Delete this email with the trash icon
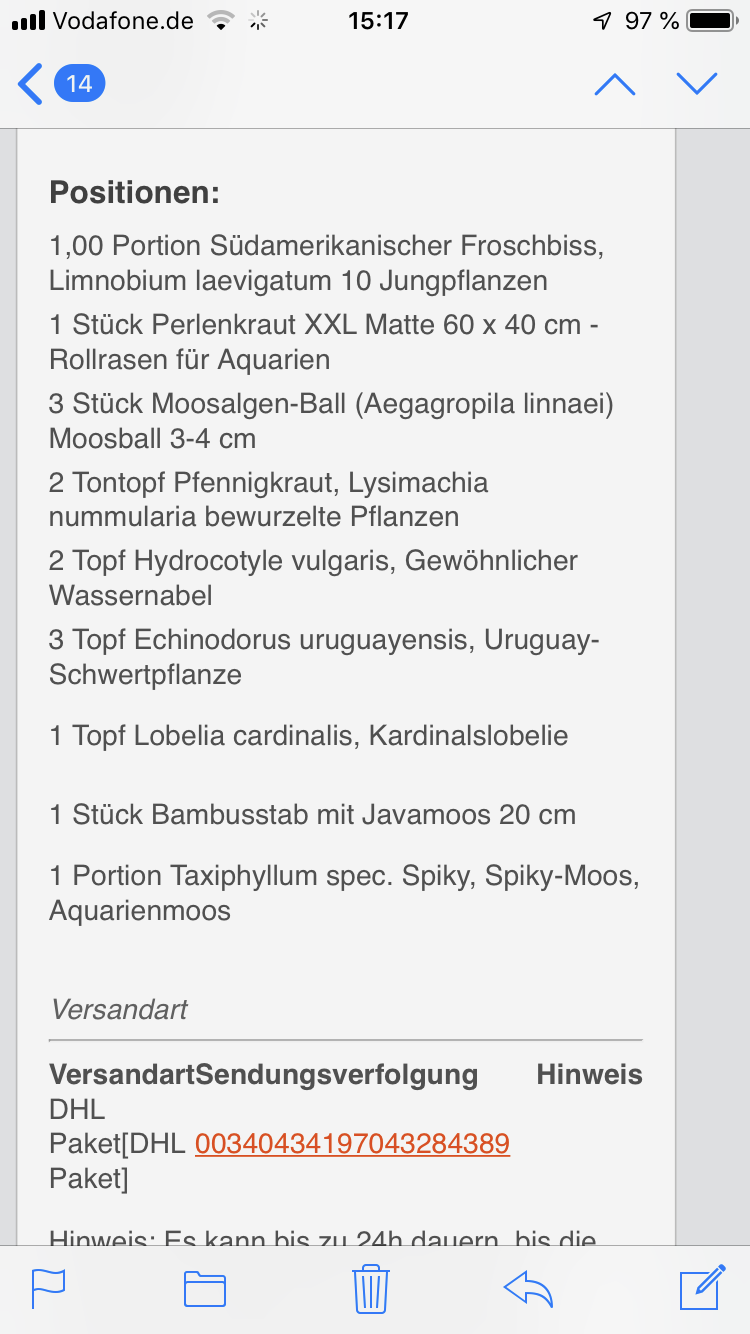The height and width of the screenshot is (1334, 750). (x=371, y=1289)
